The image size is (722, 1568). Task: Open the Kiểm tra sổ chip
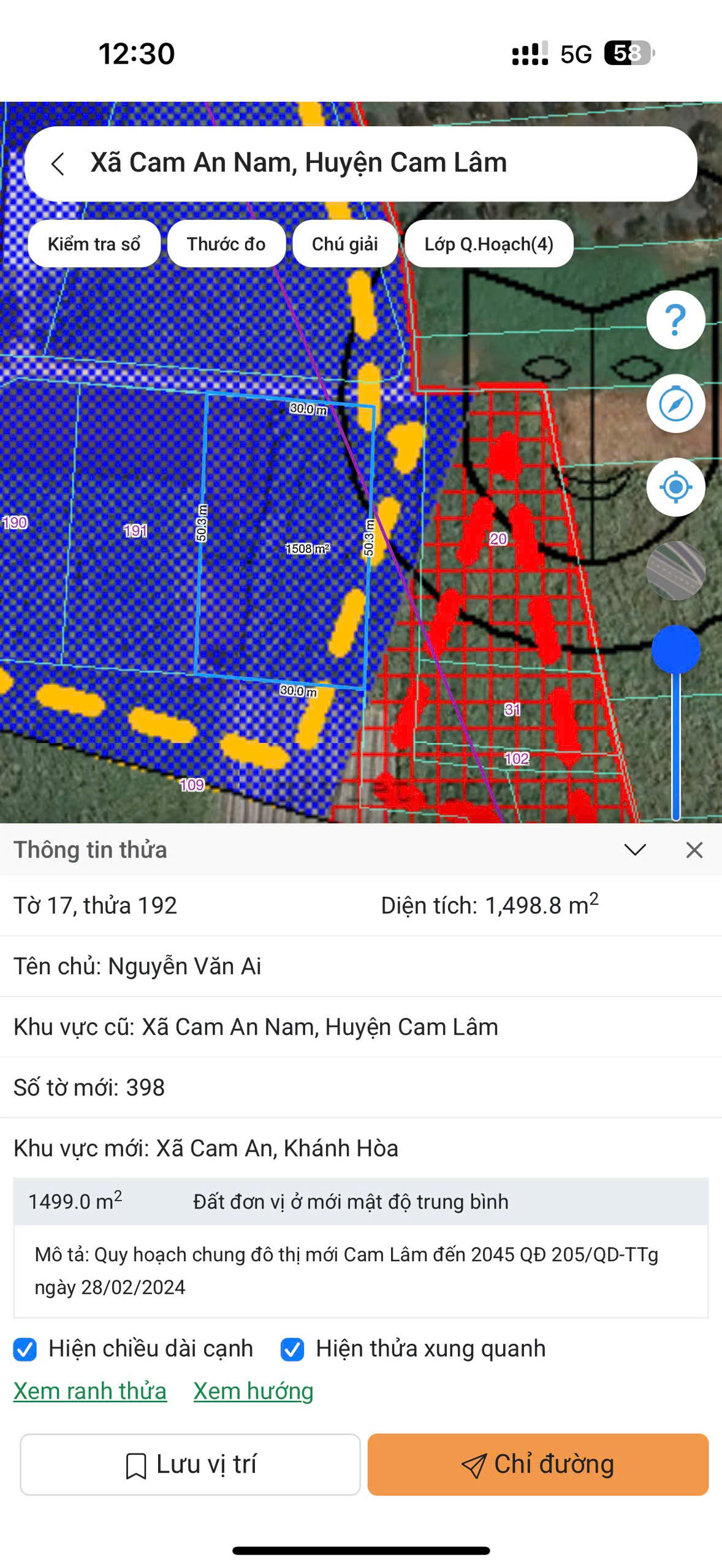tap(94, 244)
